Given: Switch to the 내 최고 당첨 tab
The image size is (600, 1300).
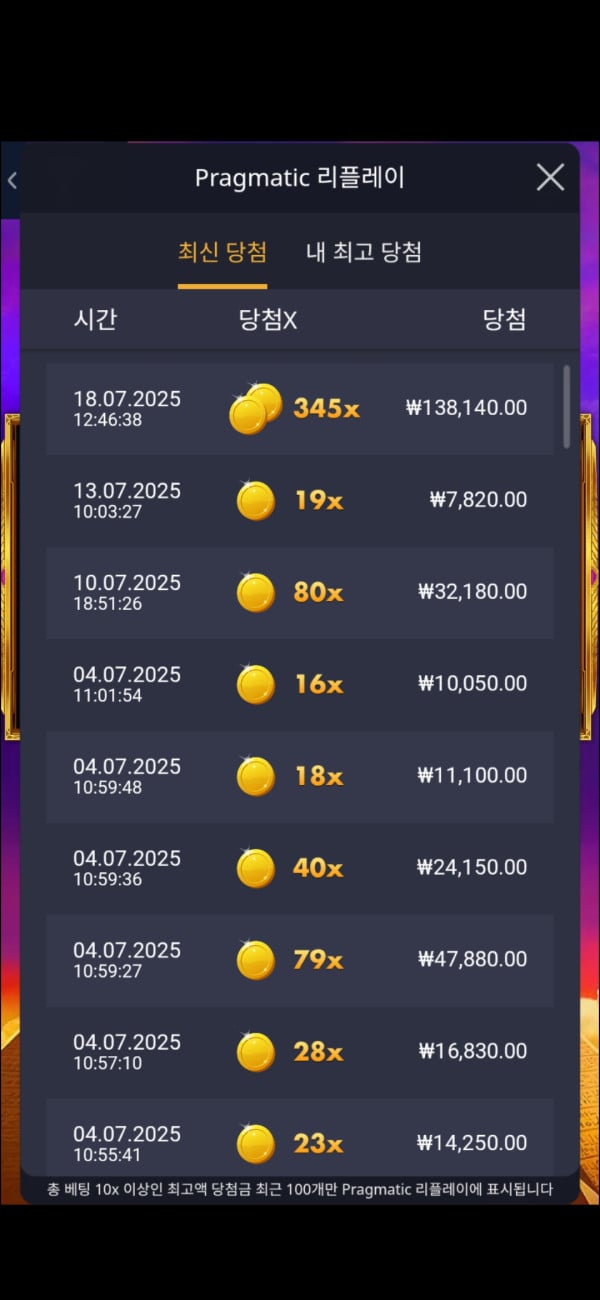Looking at the screenshot, I should pyautogui.click(x=363, y=252).
